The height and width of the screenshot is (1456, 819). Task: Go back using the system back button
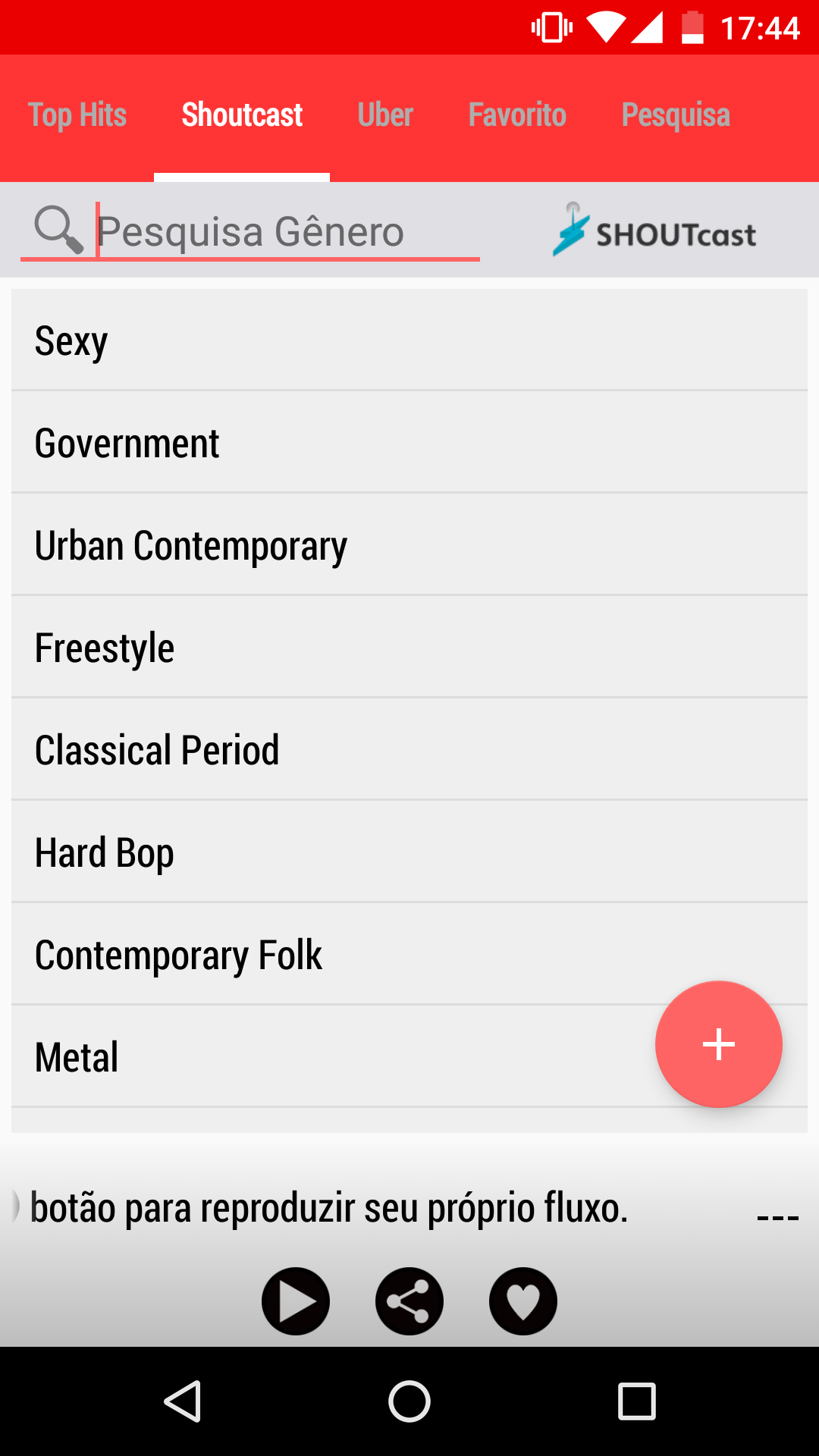(183, 1401)
